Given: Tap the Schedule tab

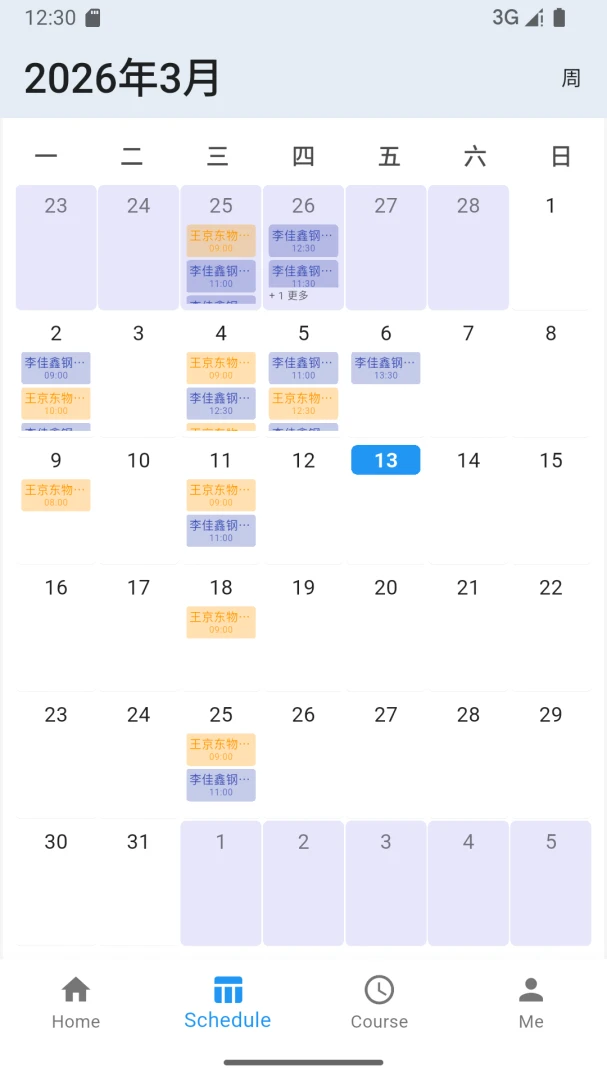Looking at the screenshot, I should 227,1004.
